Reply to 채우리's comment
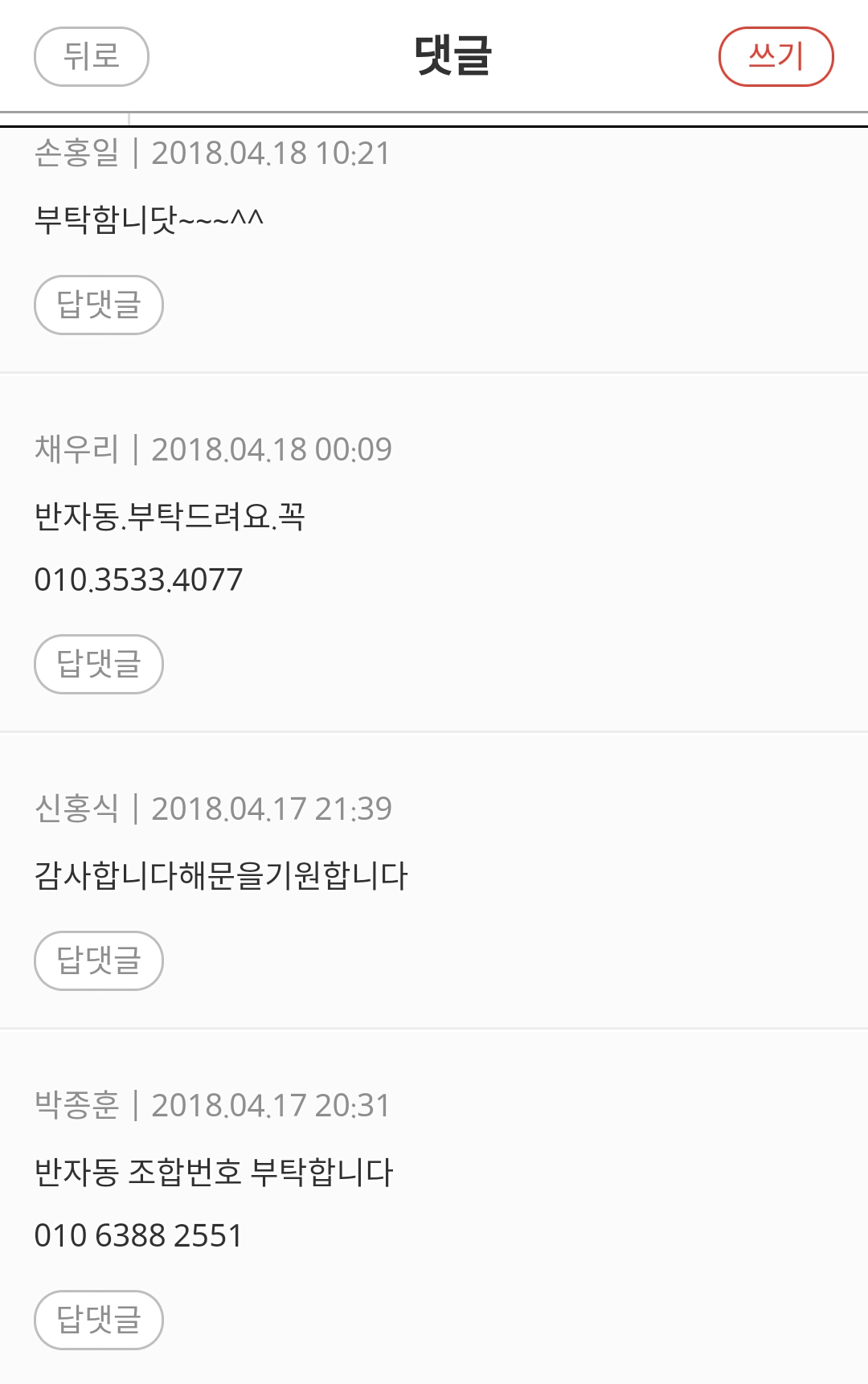Screen dimensions: 868x1384 [x=99, y=664]
